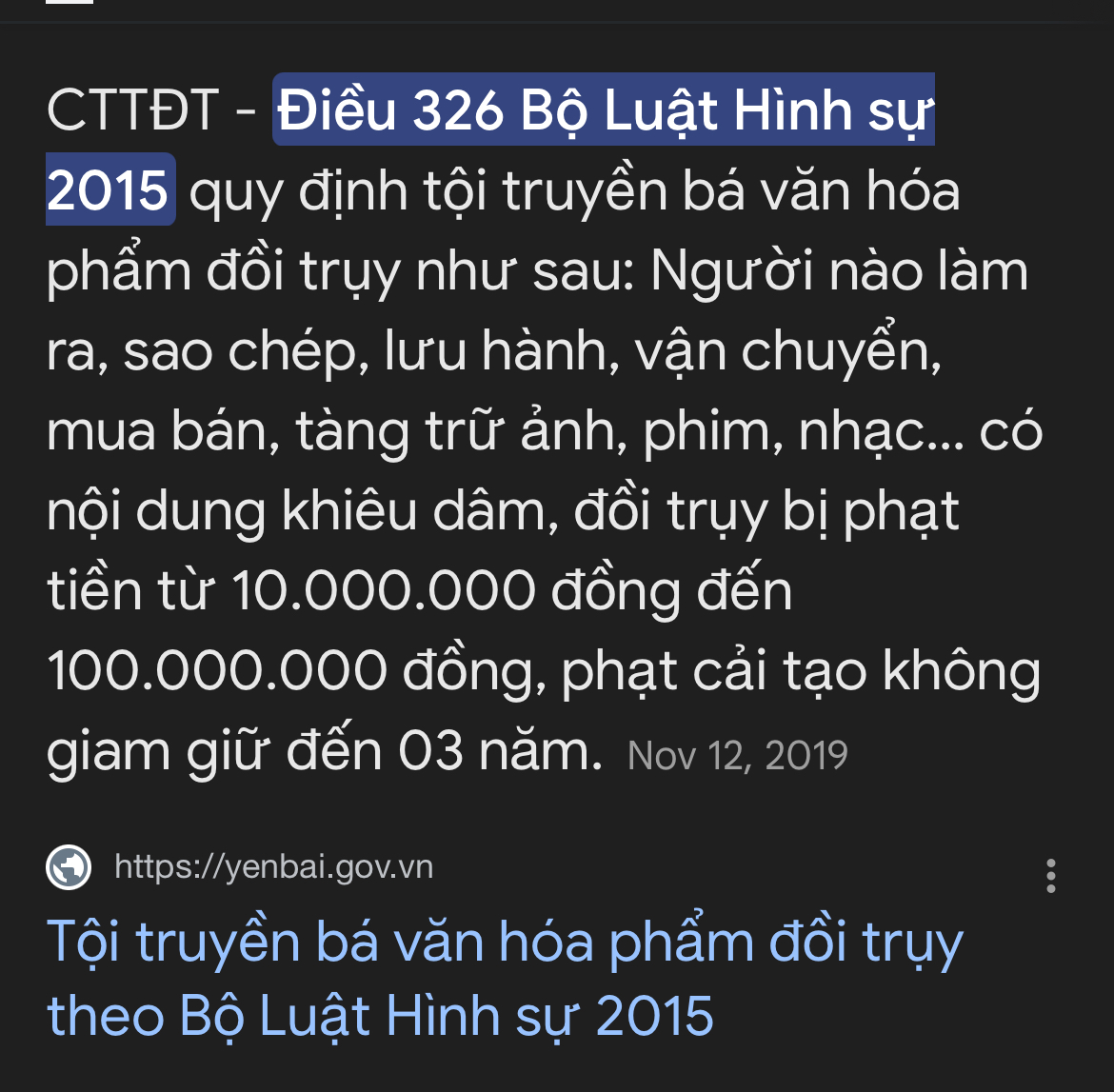1114x1092 pixels.
Task: Open the three-dot menu for the yenbai.gov.vn result
Action: [x=1051, y=875]
